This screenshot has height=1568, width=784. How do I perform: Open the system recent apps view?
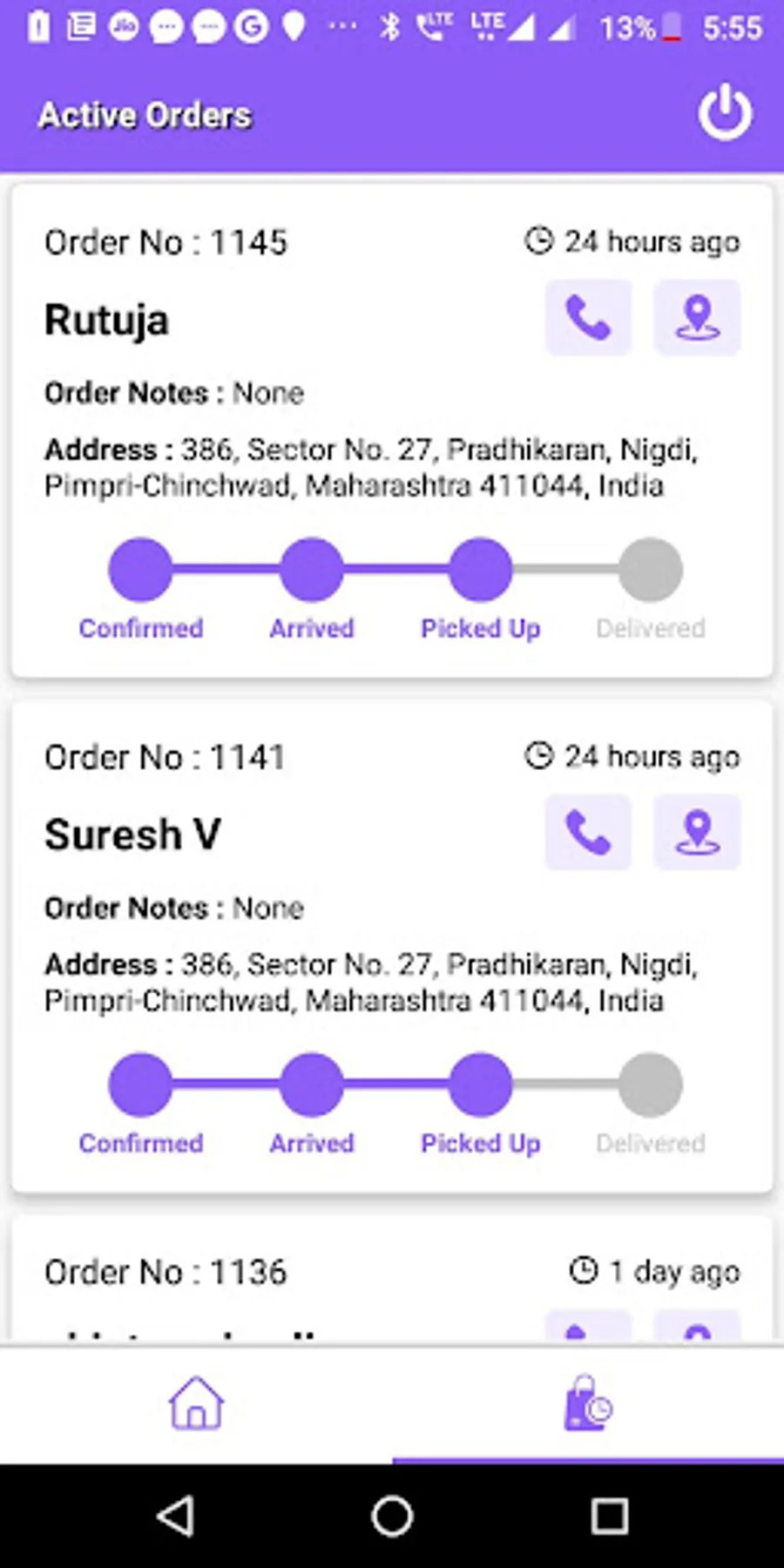pyautogui.click(x=609, y=1517)
